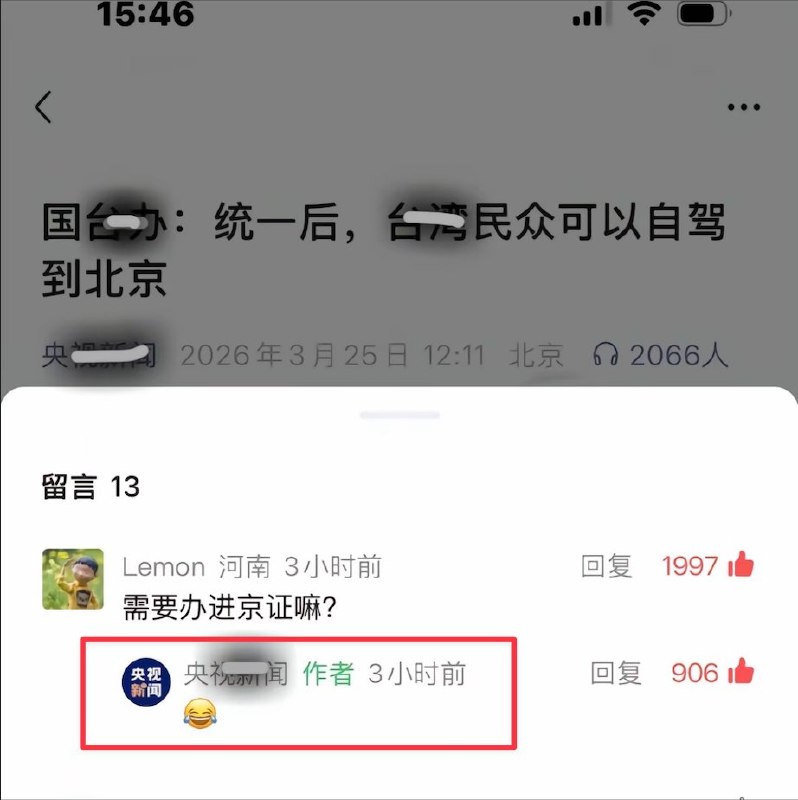Listen to the article via headphone icon
Viewport: 798px width, 800px height.
(x=605, y=354)
